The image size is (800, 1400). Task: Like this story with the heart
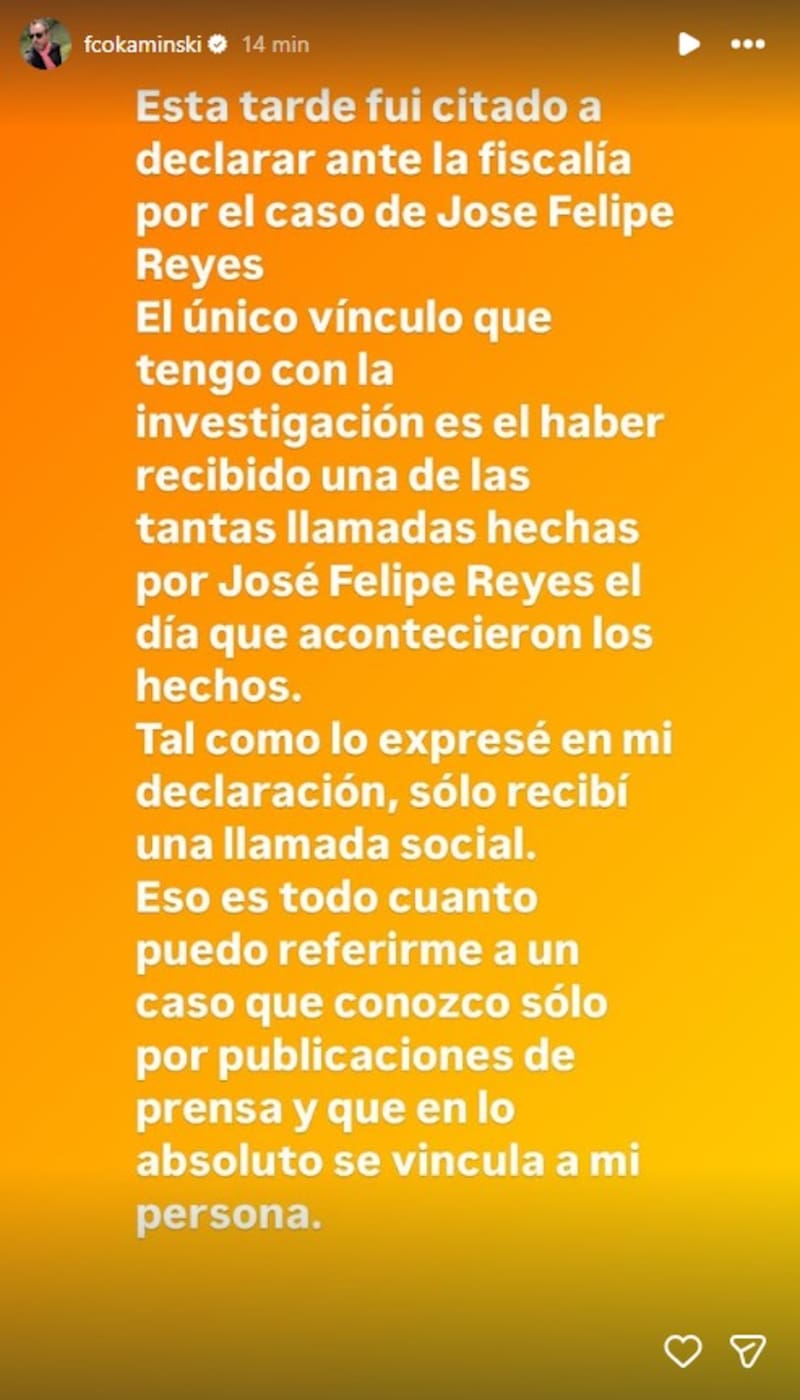coord(684,1351)
